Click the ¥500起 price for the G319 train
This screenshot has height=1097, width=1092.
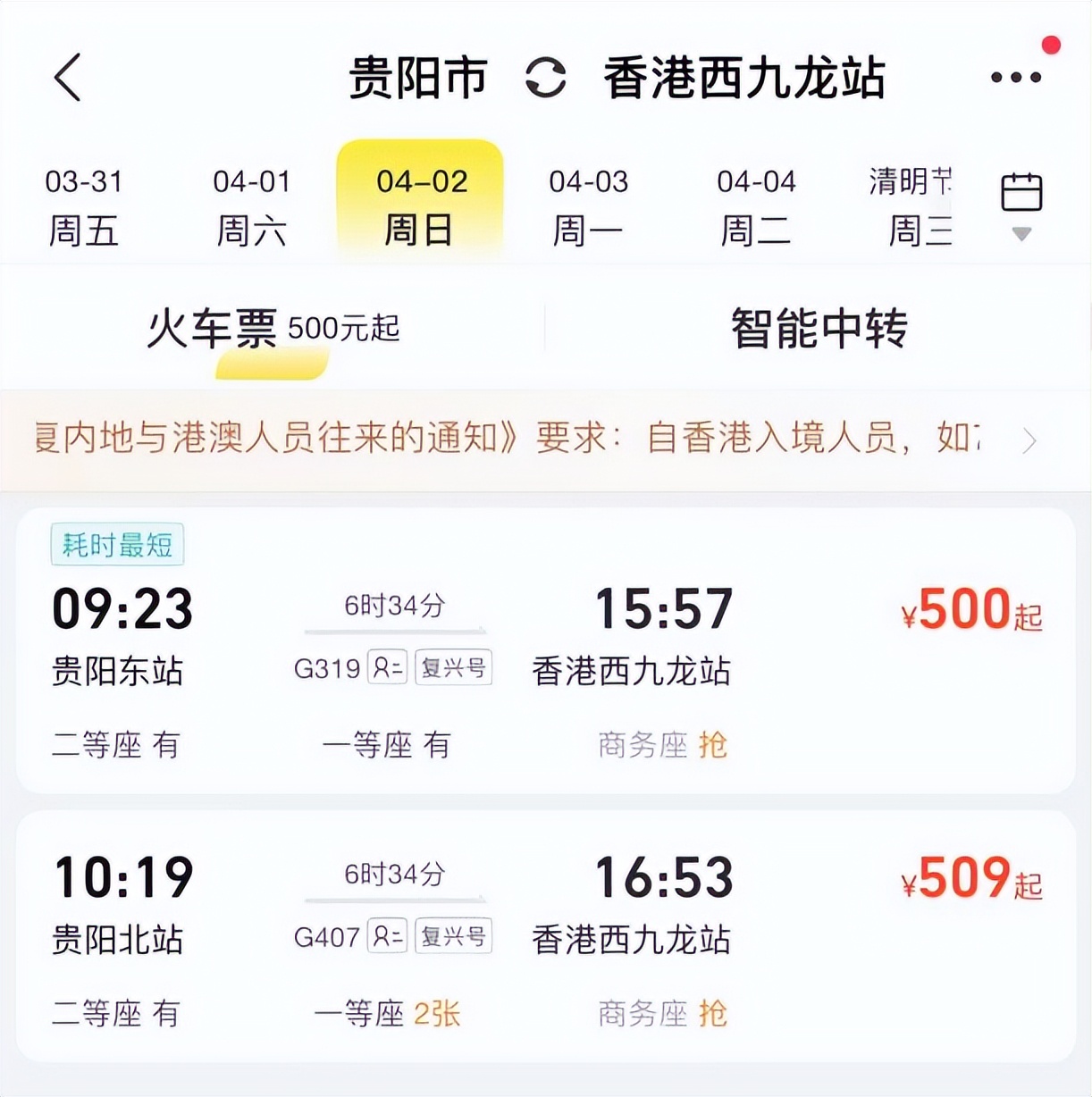[x=970, y=609]
